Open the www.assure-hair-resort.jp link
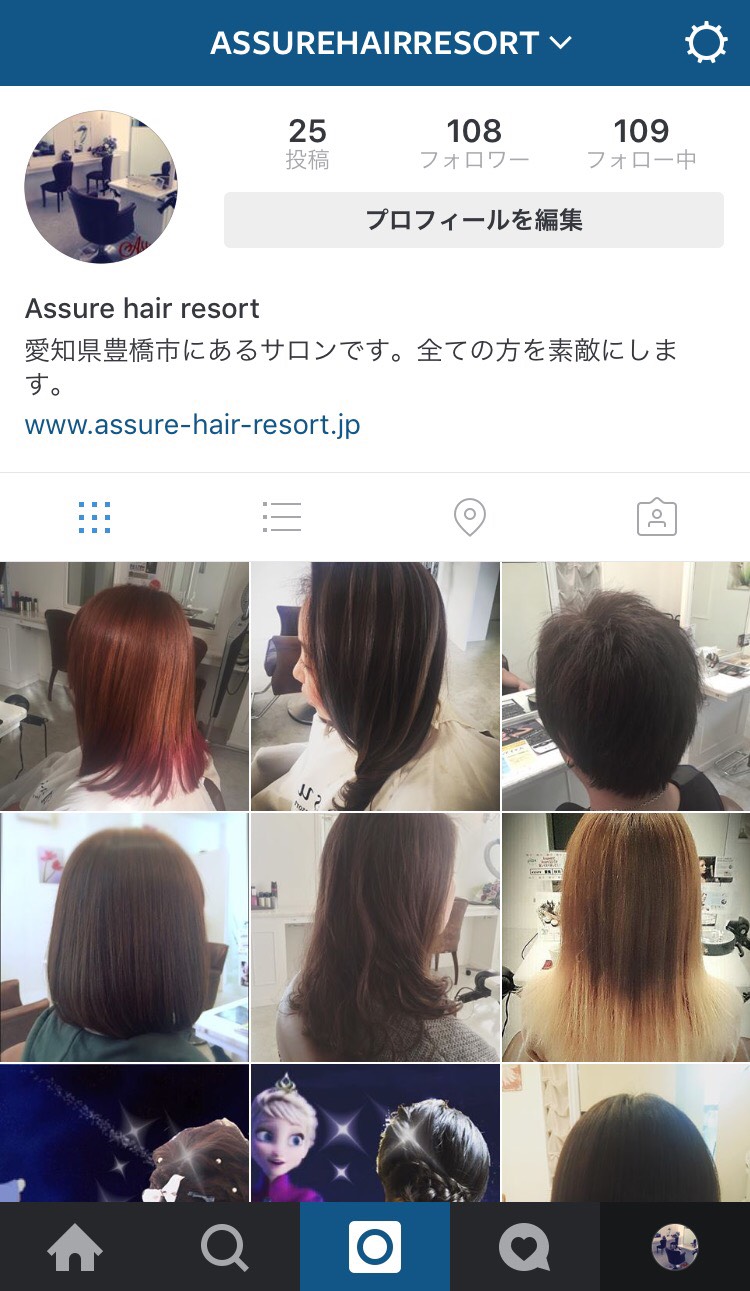The image size is (750, 1291). 192,424
